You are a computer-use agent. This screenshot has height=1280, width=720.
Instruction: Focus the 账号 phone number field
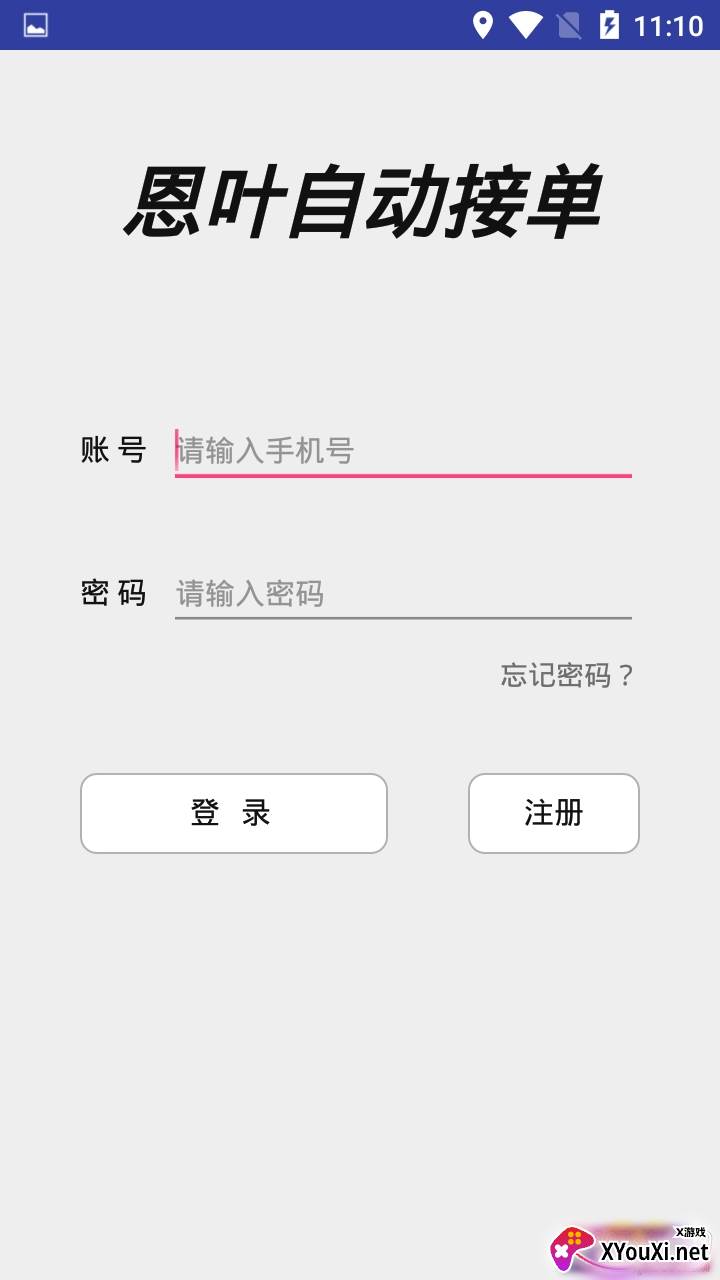click(403, 451)
